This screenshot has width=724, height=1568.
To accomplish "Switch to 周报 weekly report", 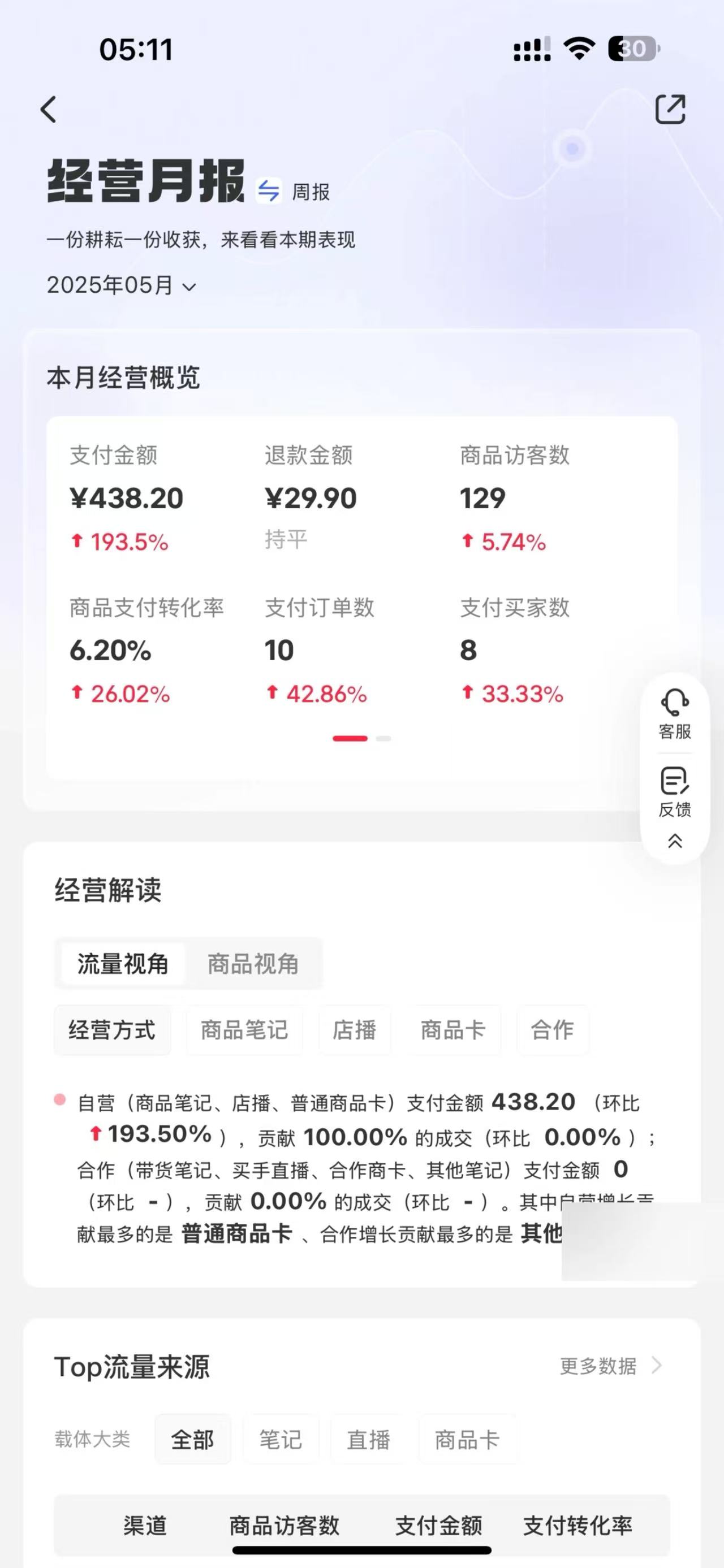I will [294, 192].
